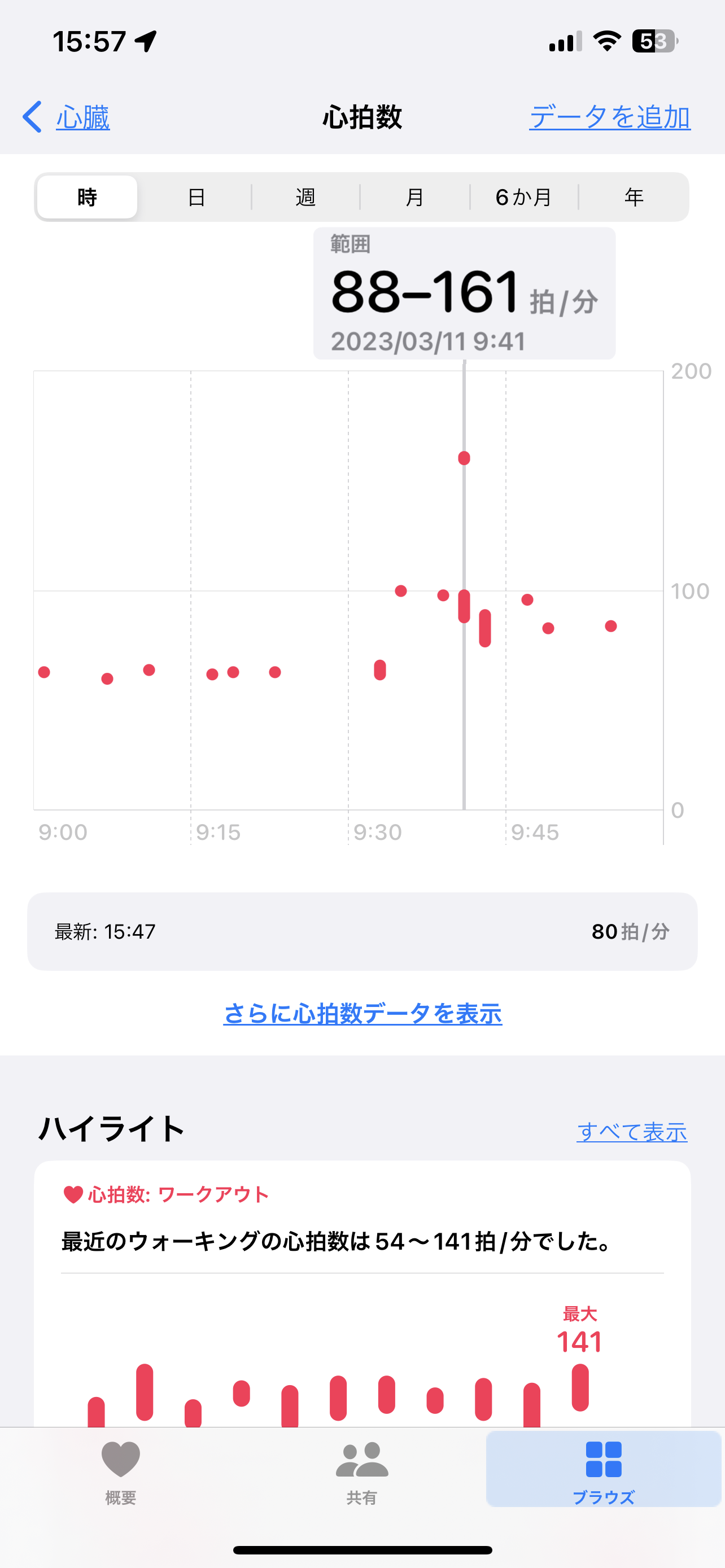Open the 概要 summary tab
Screen dimensions: 725x1568
click(x=120, y=1470)
